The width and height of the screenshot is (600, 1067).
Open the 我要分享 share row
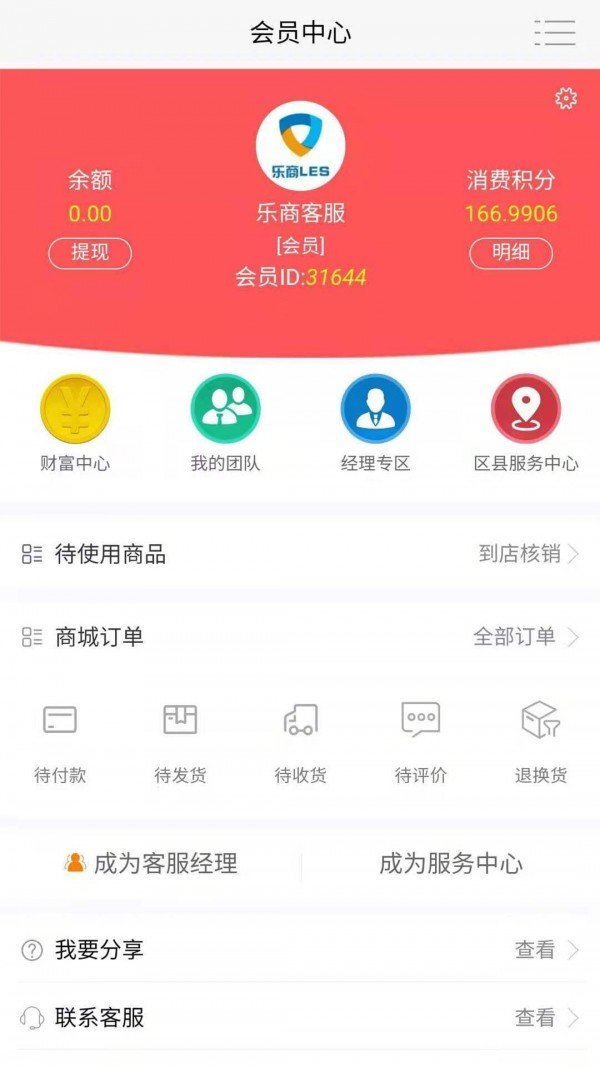point(300,950)
